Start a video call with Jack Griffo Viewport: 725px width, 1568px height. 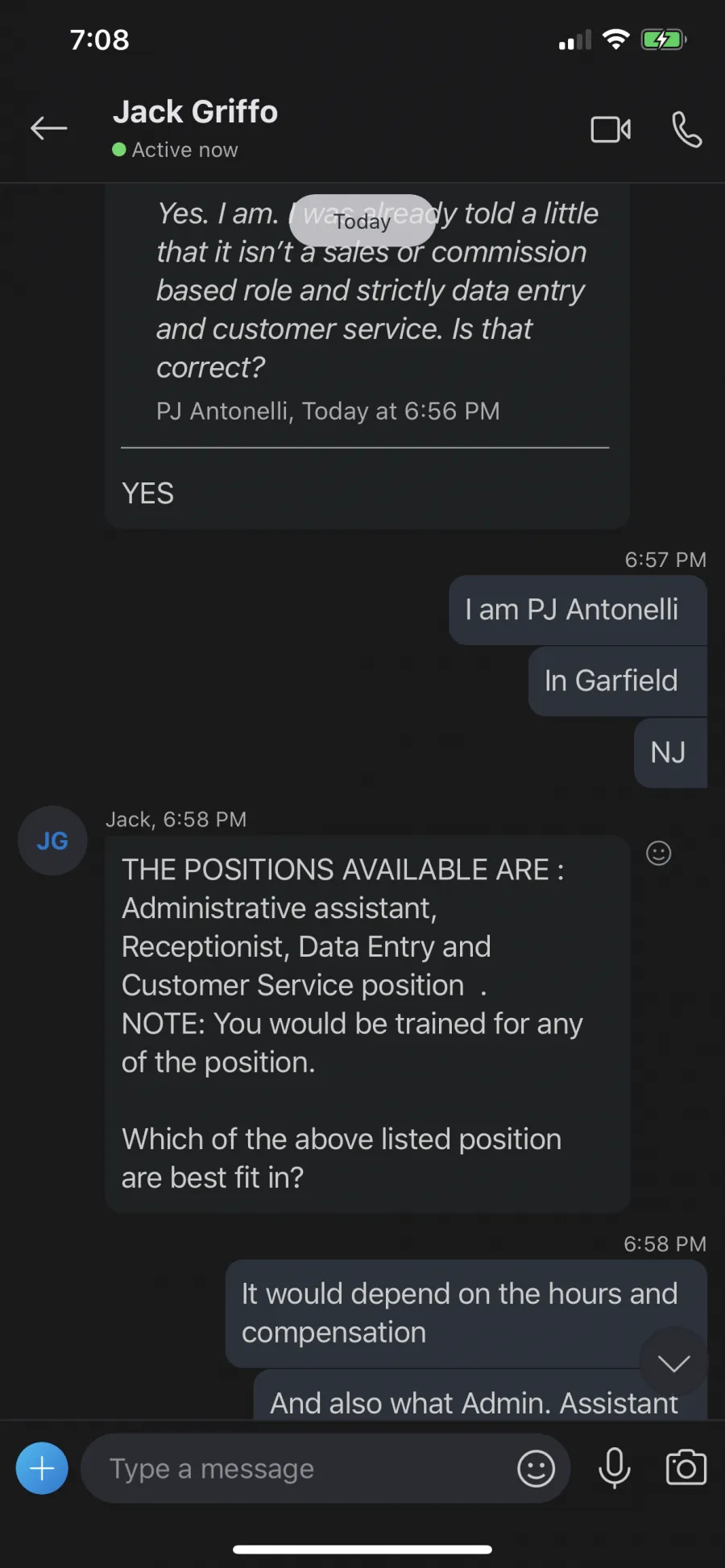point(611,129)
